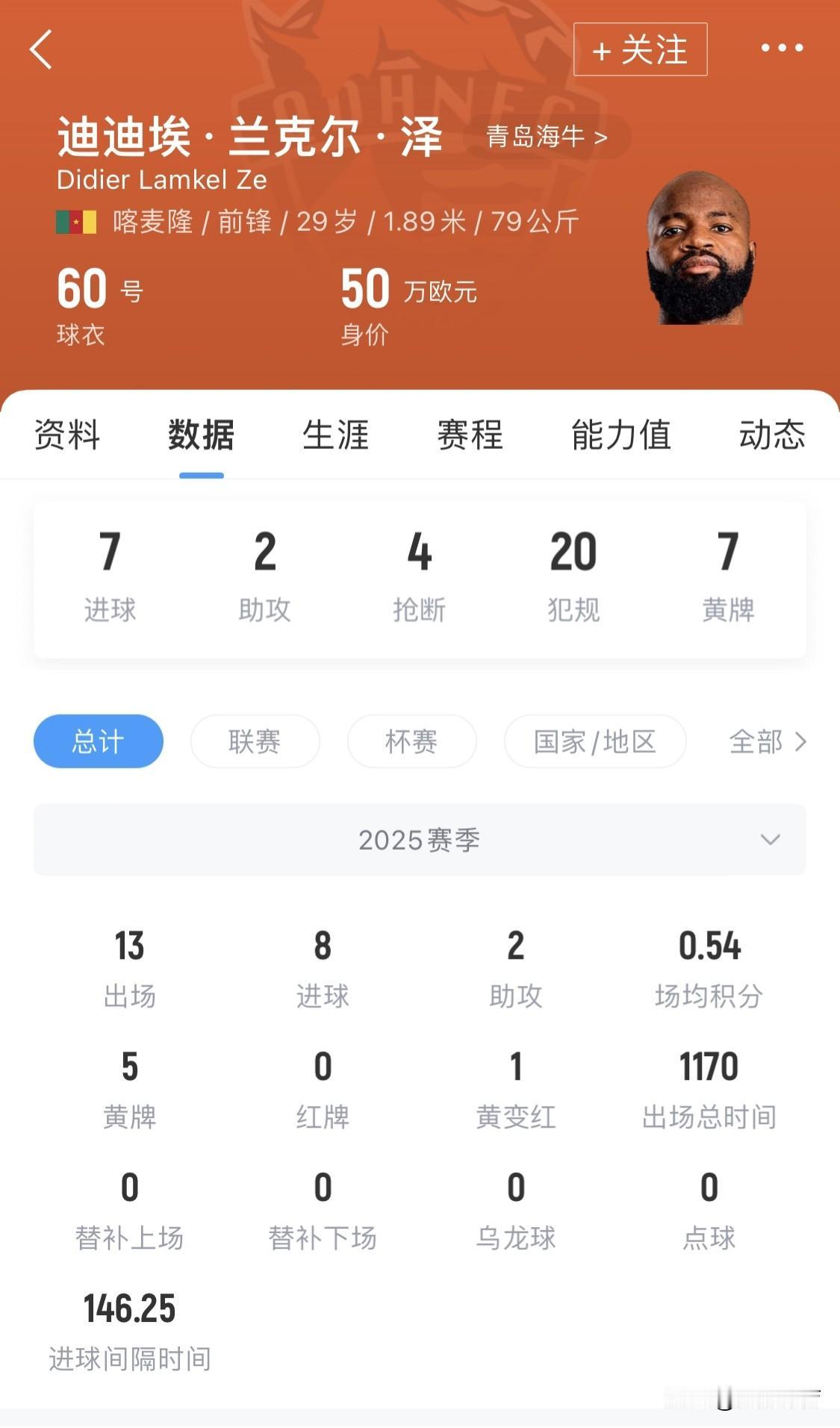The height and width of the screenshot is (1428, 840).
Task: Select the 数据 tab underline indicator
Action: [x=202, y=471]
